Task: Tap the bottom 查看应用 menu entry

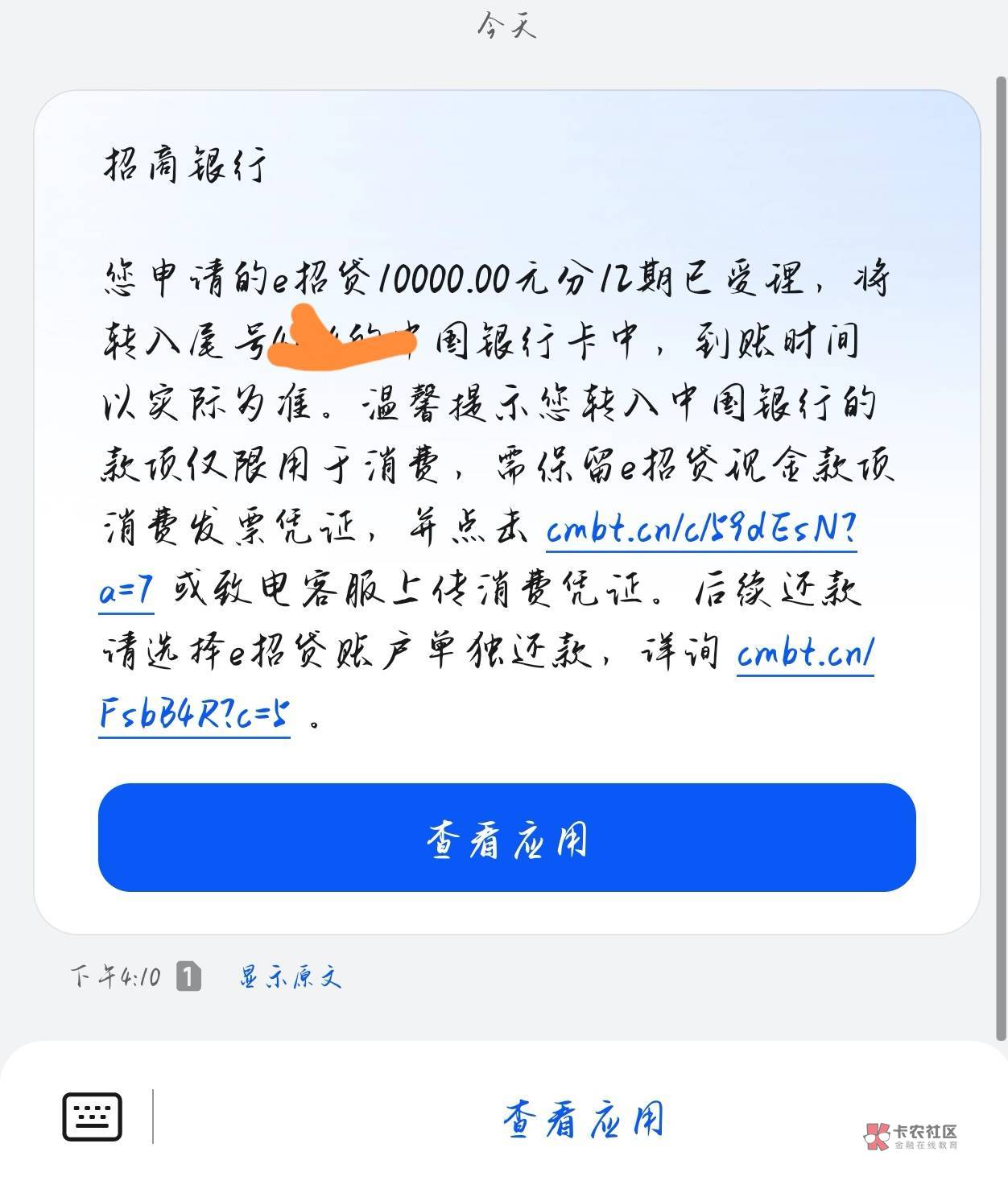Action: (583, 1119)
